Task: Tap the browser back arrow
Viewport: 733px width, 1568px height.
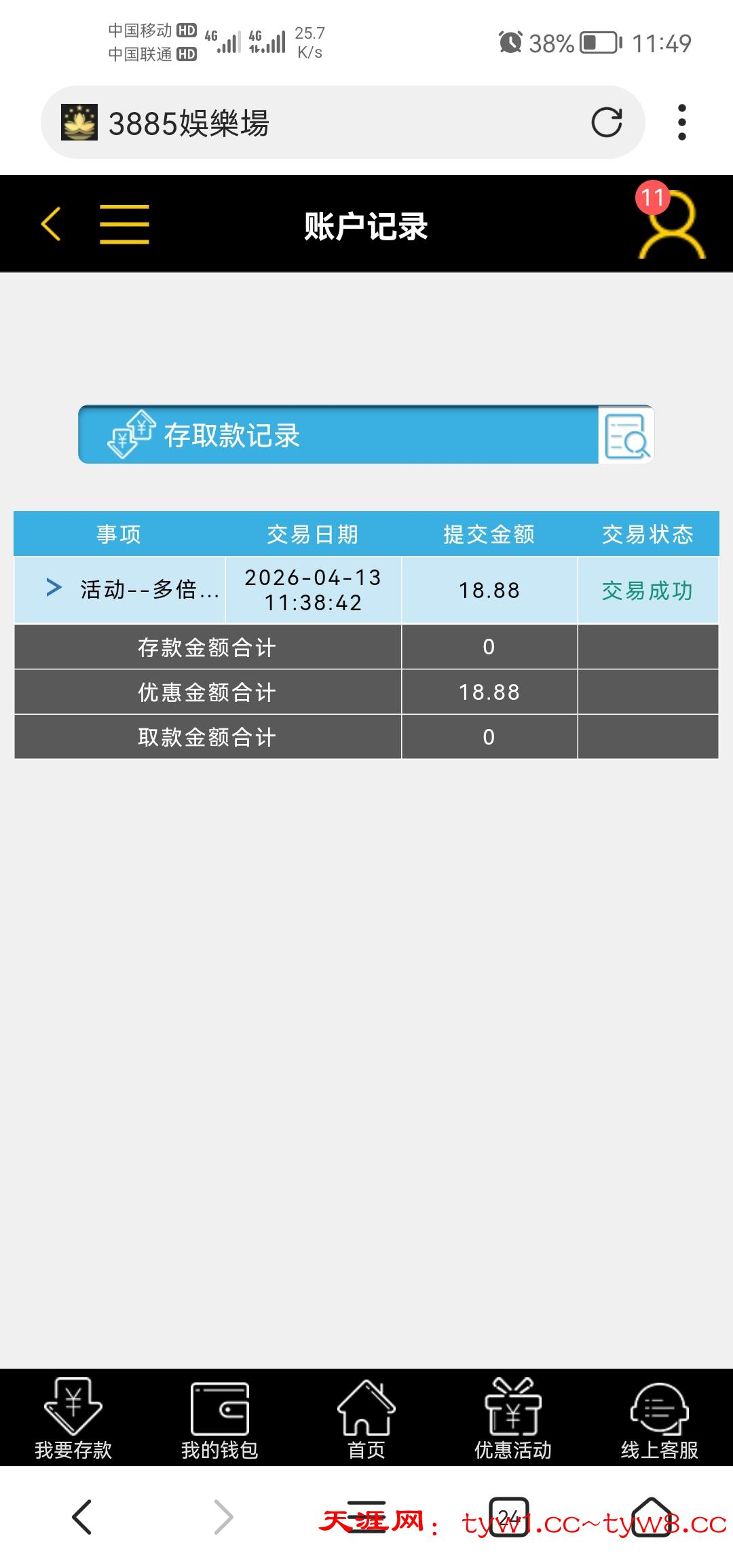Action: coord(82,1517)
